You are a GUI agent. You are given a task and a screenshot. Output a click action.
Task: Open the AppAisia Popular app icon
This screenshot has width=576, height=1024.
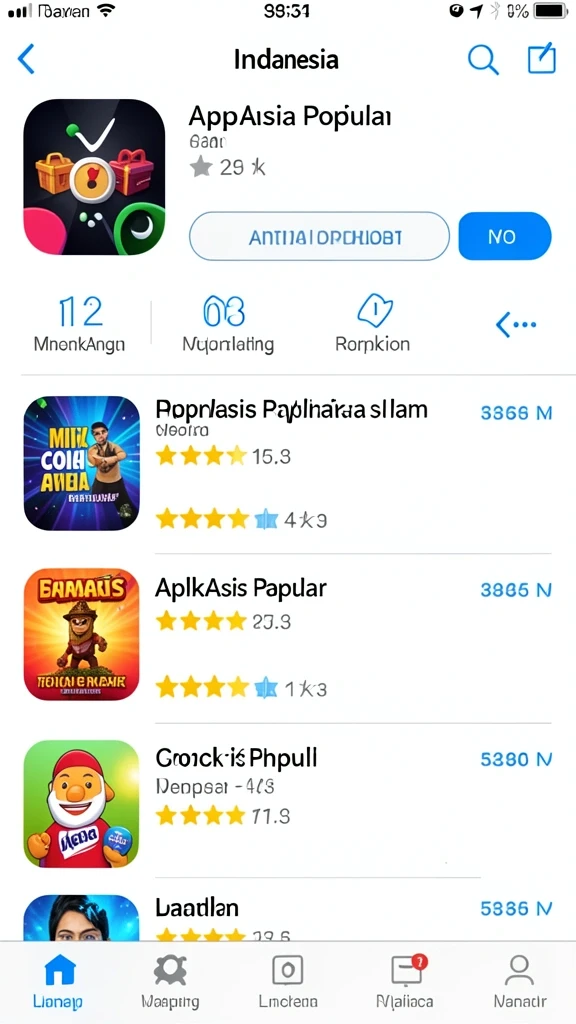pyautogui.click(x=94, y=177)
